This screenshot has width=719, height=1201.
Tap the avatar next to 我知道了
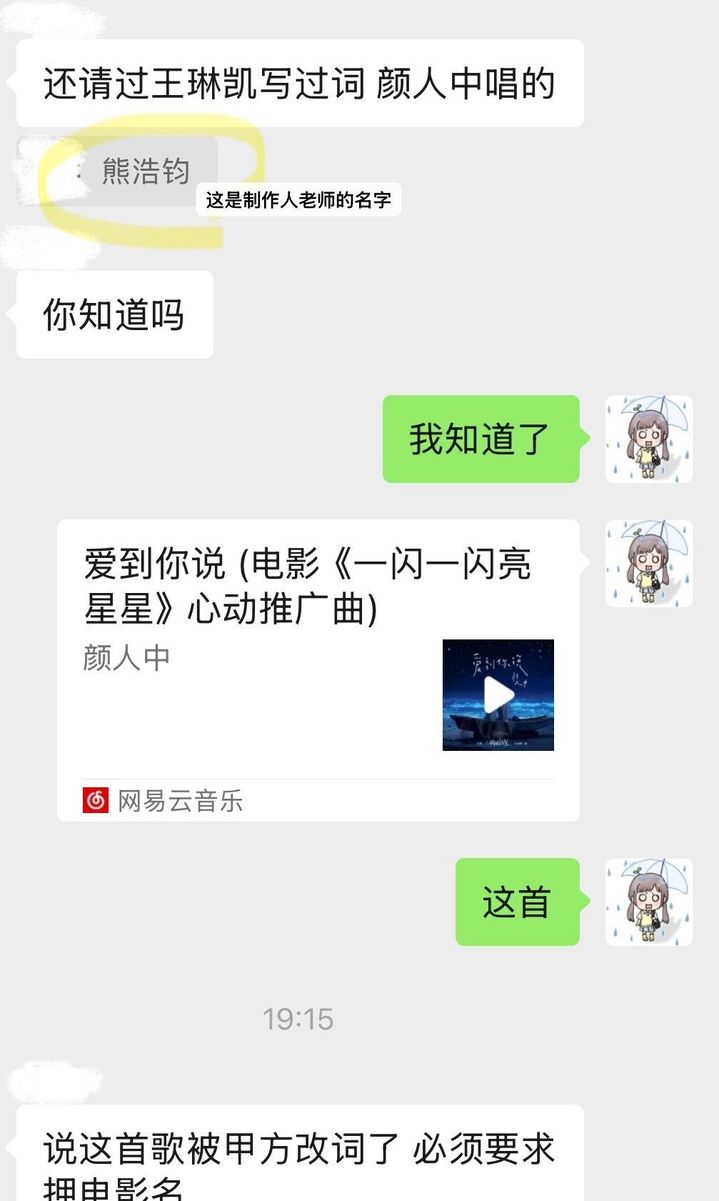click(x=649, y=439)
